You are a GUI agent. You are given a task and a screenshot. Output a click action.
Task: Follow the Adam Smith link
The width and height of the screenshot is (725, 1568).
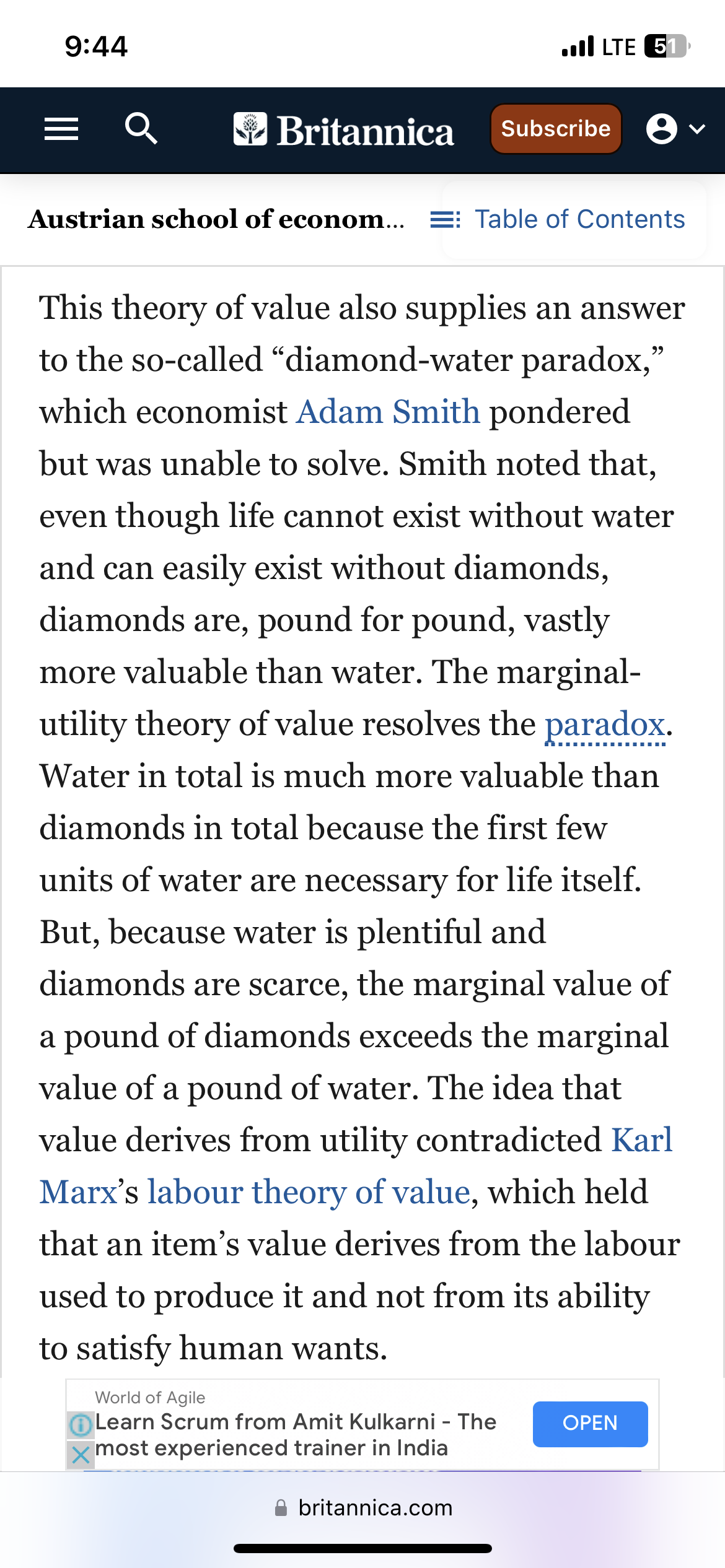[389, 412]
